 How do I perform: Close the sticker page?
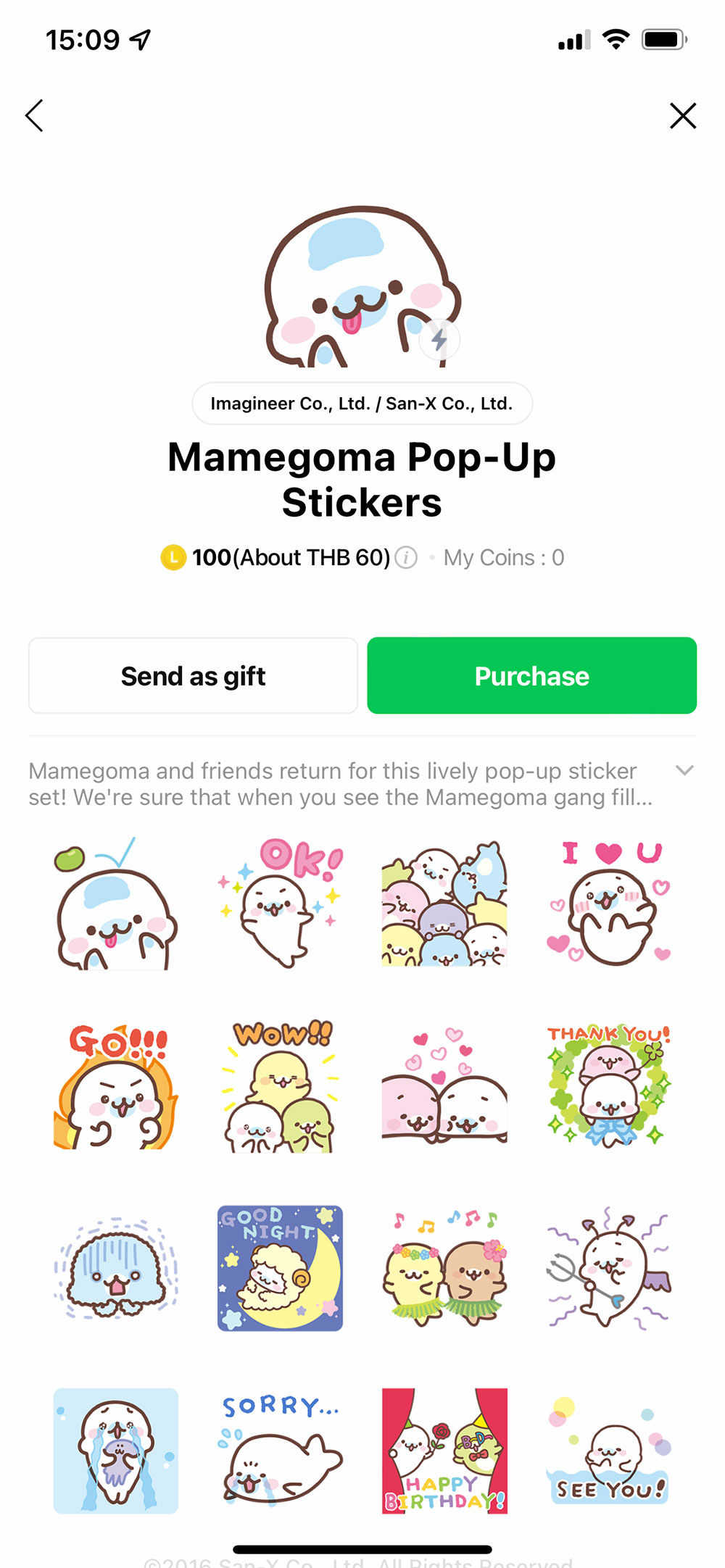point(682,116)
